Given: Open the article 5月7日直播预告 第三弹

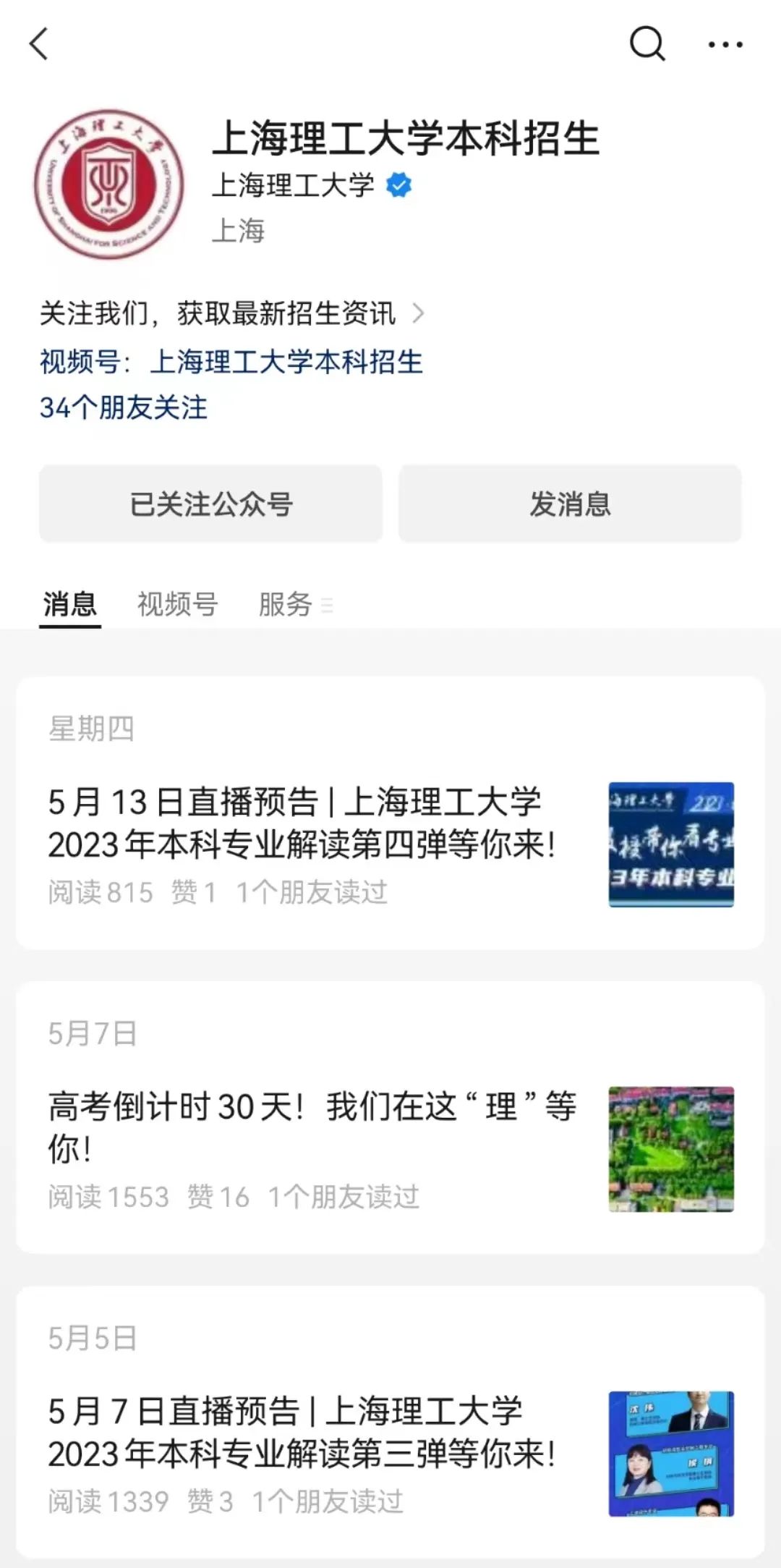Looking at the screenshot, I should (302, 1433).
